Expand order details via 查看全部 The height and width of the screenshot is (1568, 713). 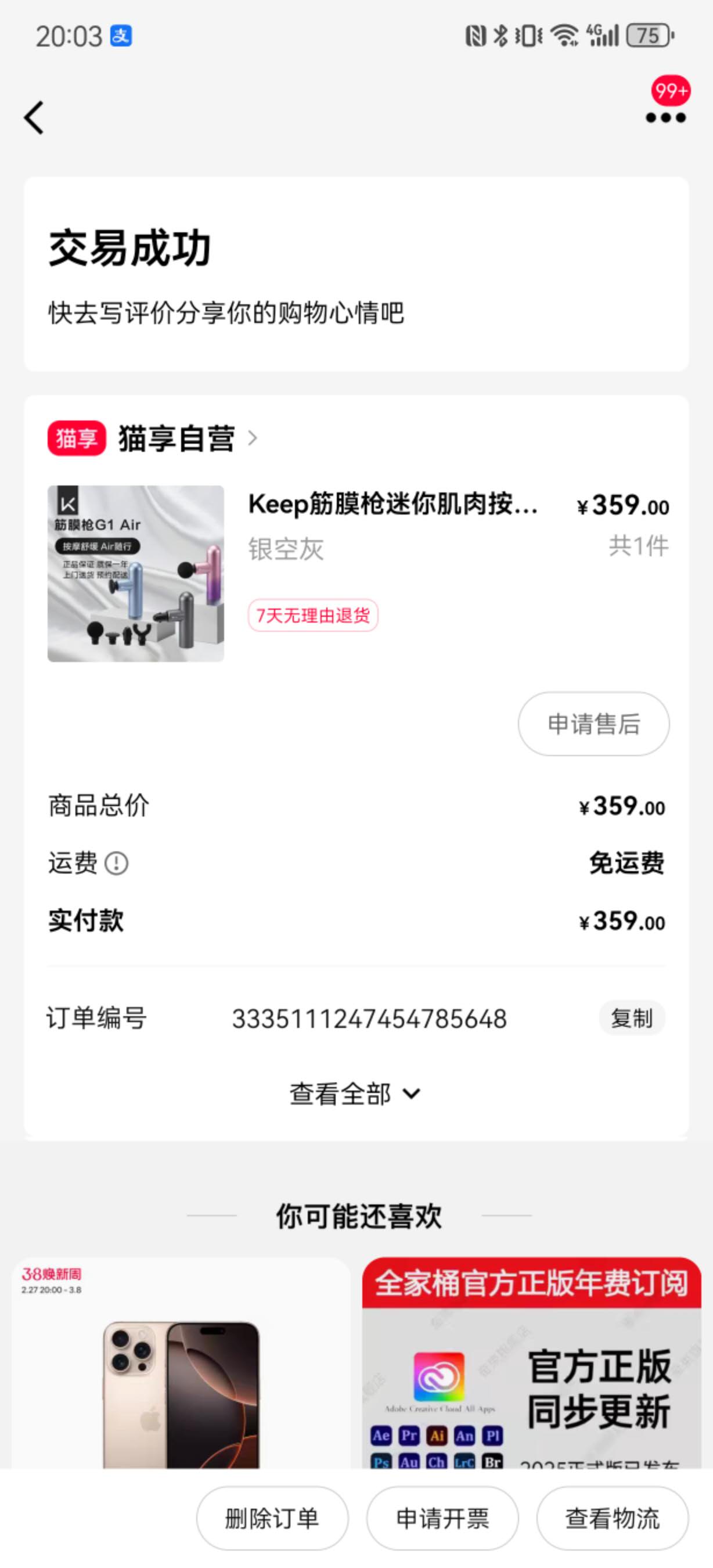[355, 1094]
